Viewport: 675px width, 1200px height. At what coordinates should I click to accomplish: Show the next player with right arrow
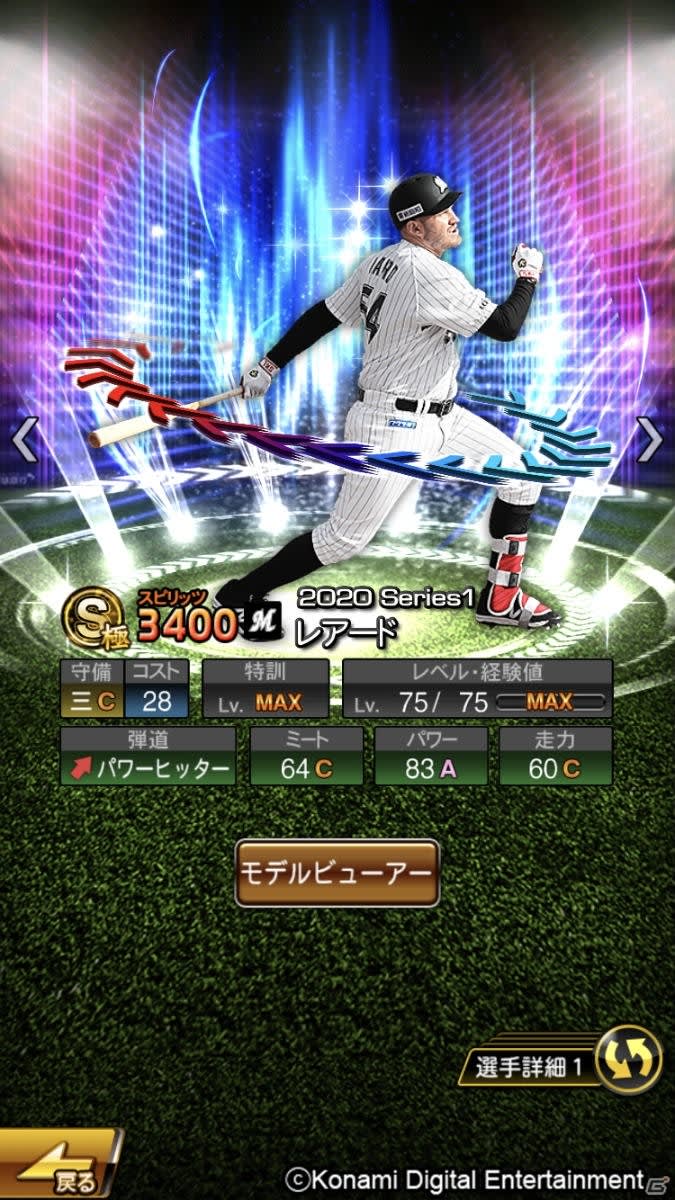[650, 439]
